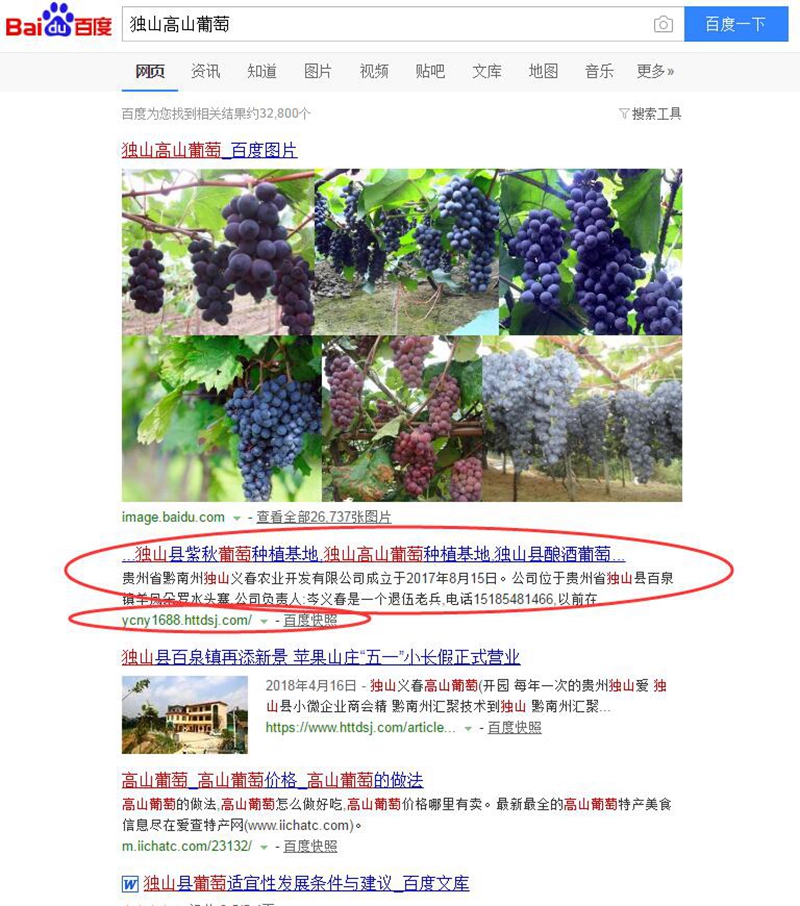
Task: Switch to the 文库 tab
Action: (487, 72)
